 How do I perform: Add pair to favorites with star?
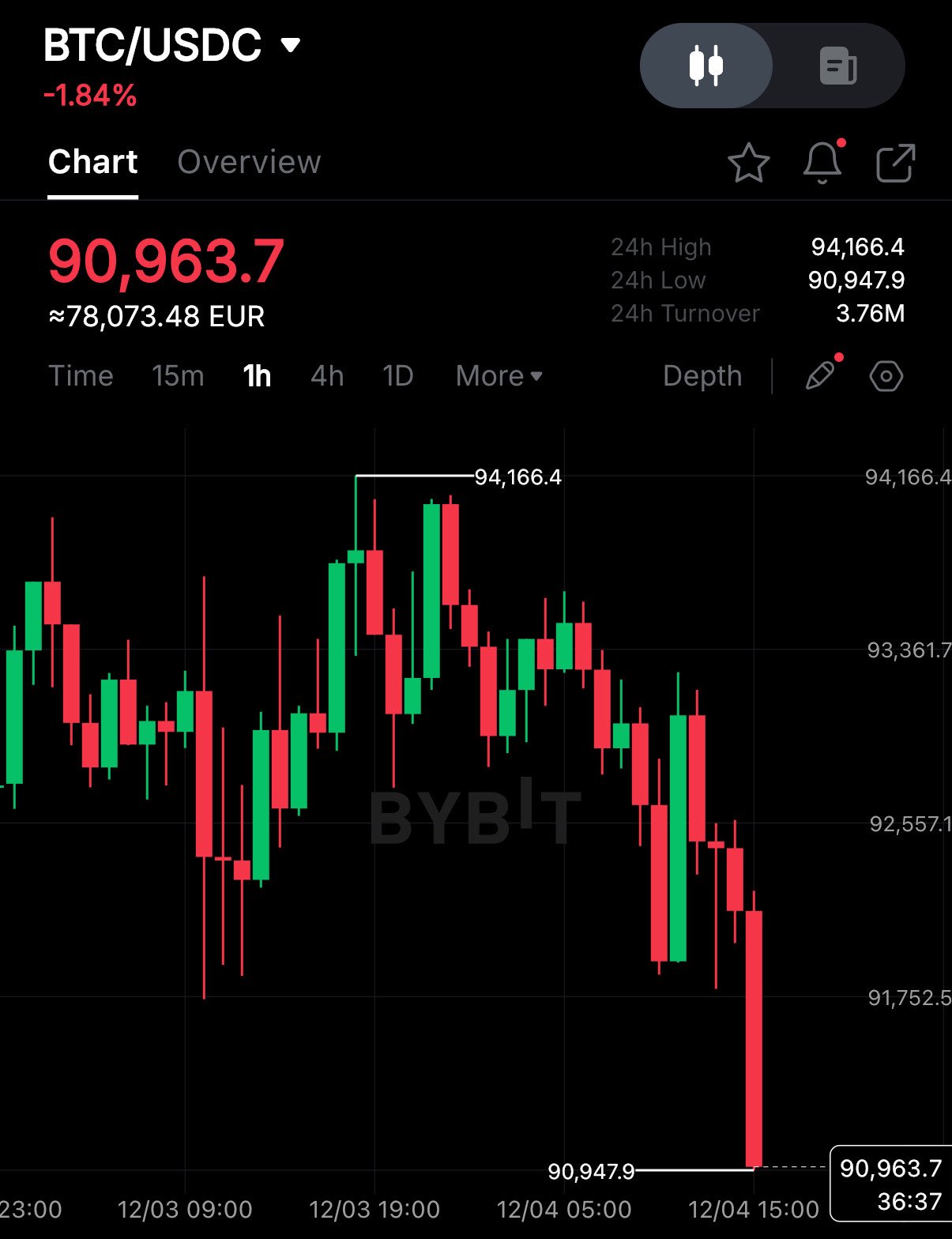[x=748, y=164]
